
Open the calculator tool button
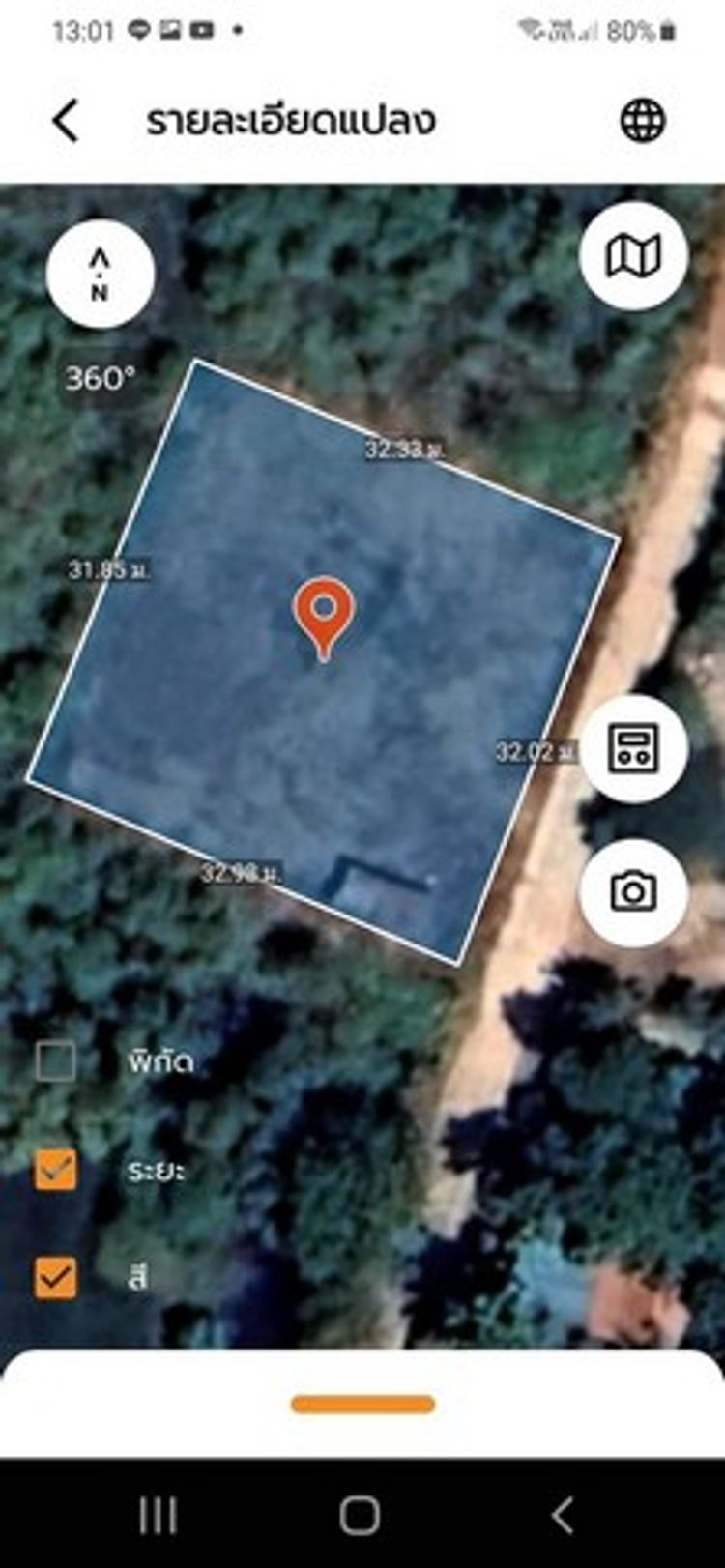pyautogui.click(x=633, y=748)
